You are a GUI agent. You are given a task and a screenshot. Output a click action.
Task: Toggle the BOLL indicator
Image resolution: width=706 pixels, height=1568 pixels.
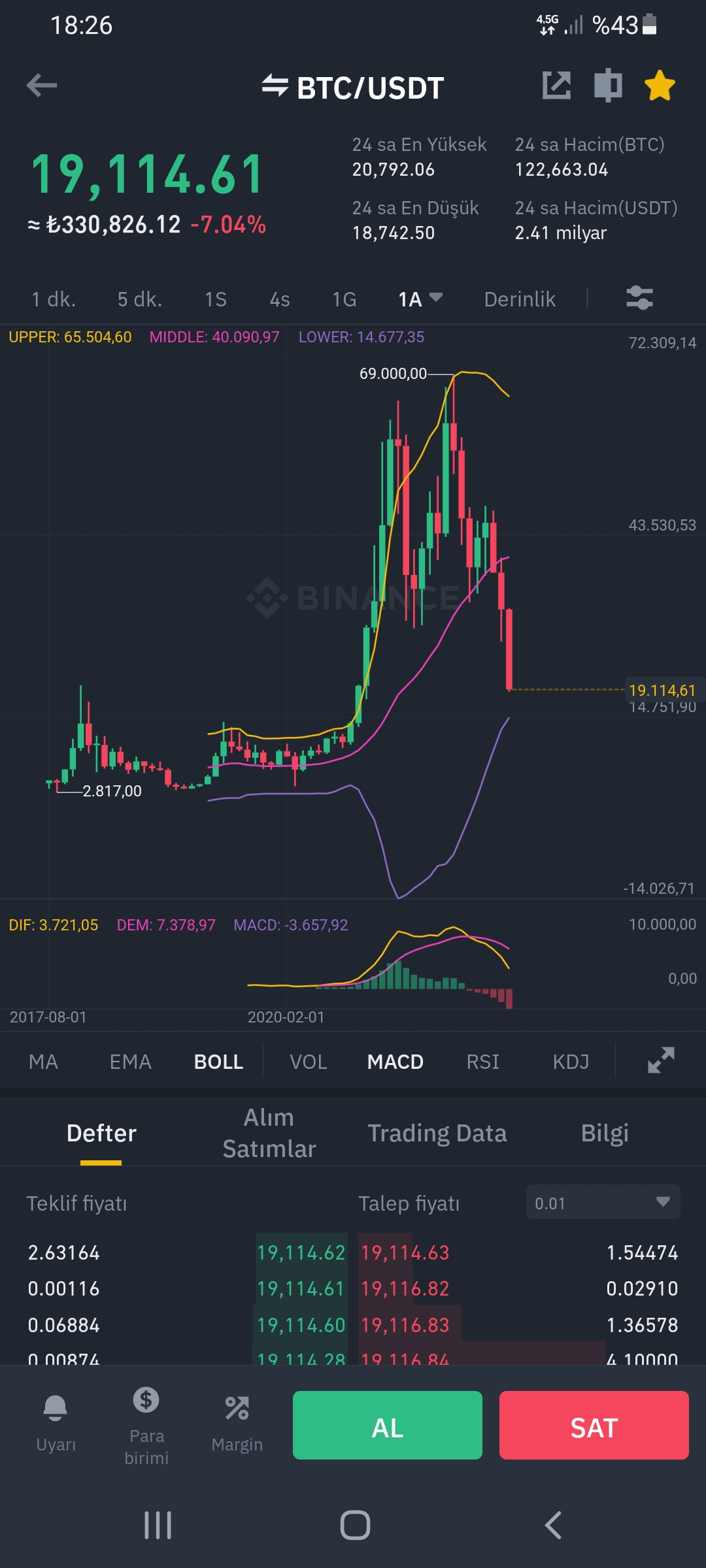(218, 1062)
